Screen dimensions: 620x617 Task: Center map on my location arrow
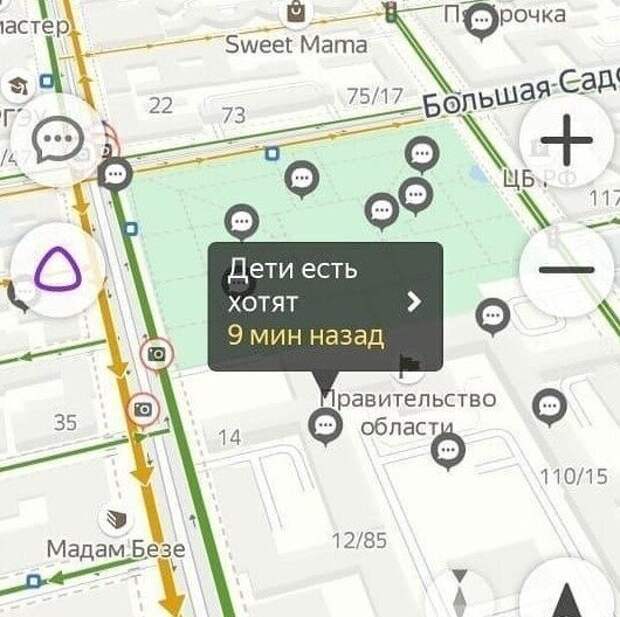(x=567, y=600)
